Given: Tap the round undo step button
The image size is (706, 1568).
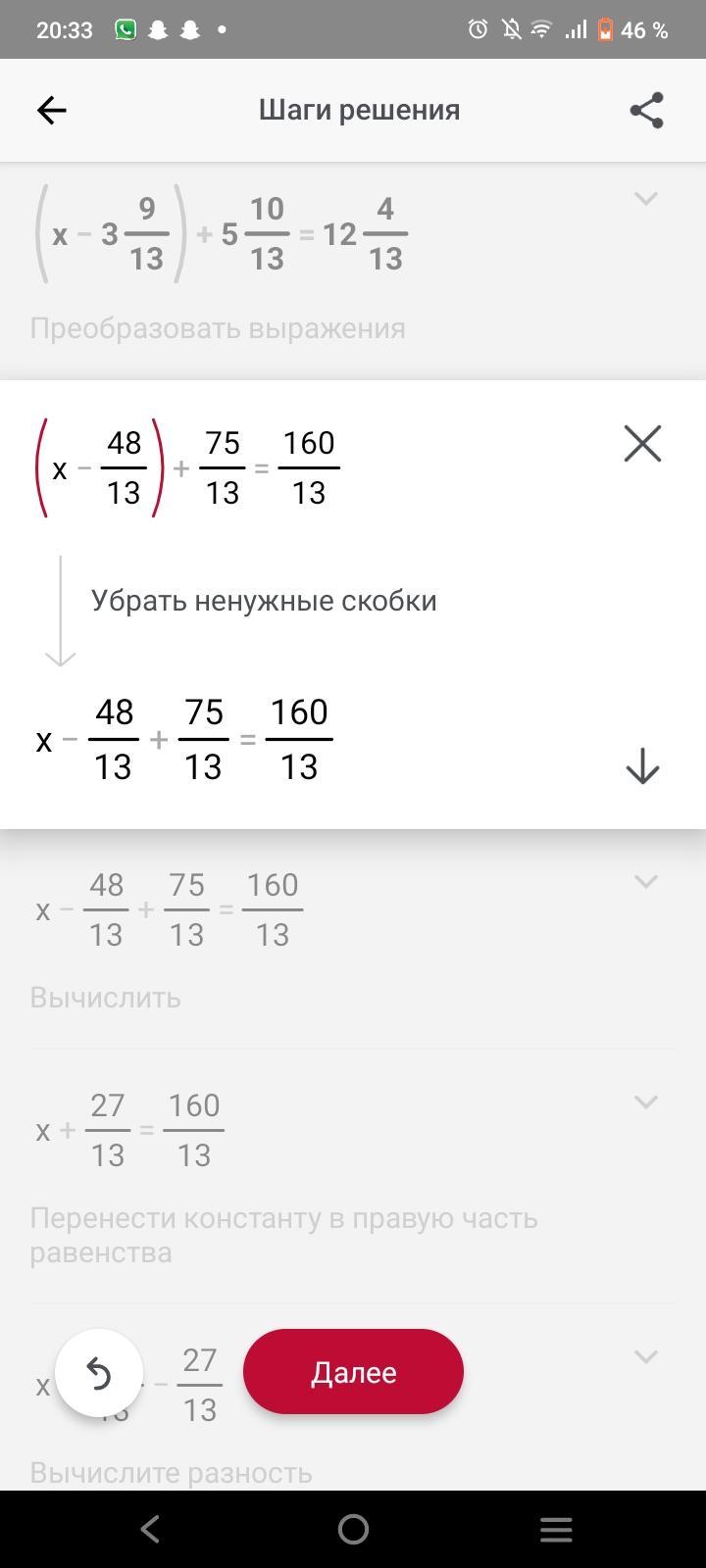Looking at the screenshot, I should pyautogui.click(x=99, y=1374).
